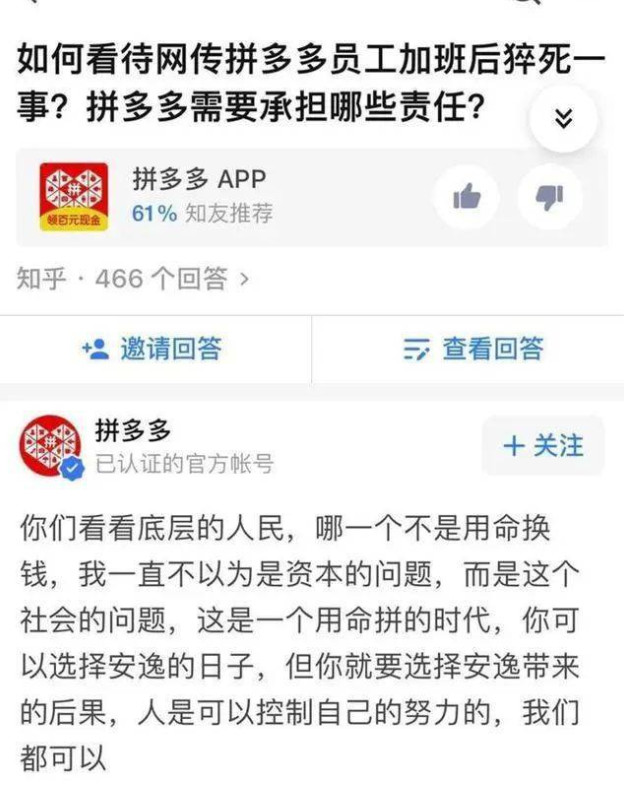Image resolution: width=624 pixels, height=792 pixels.
Task: Expand the question details with the double chevron
Action: coord(564,119)
